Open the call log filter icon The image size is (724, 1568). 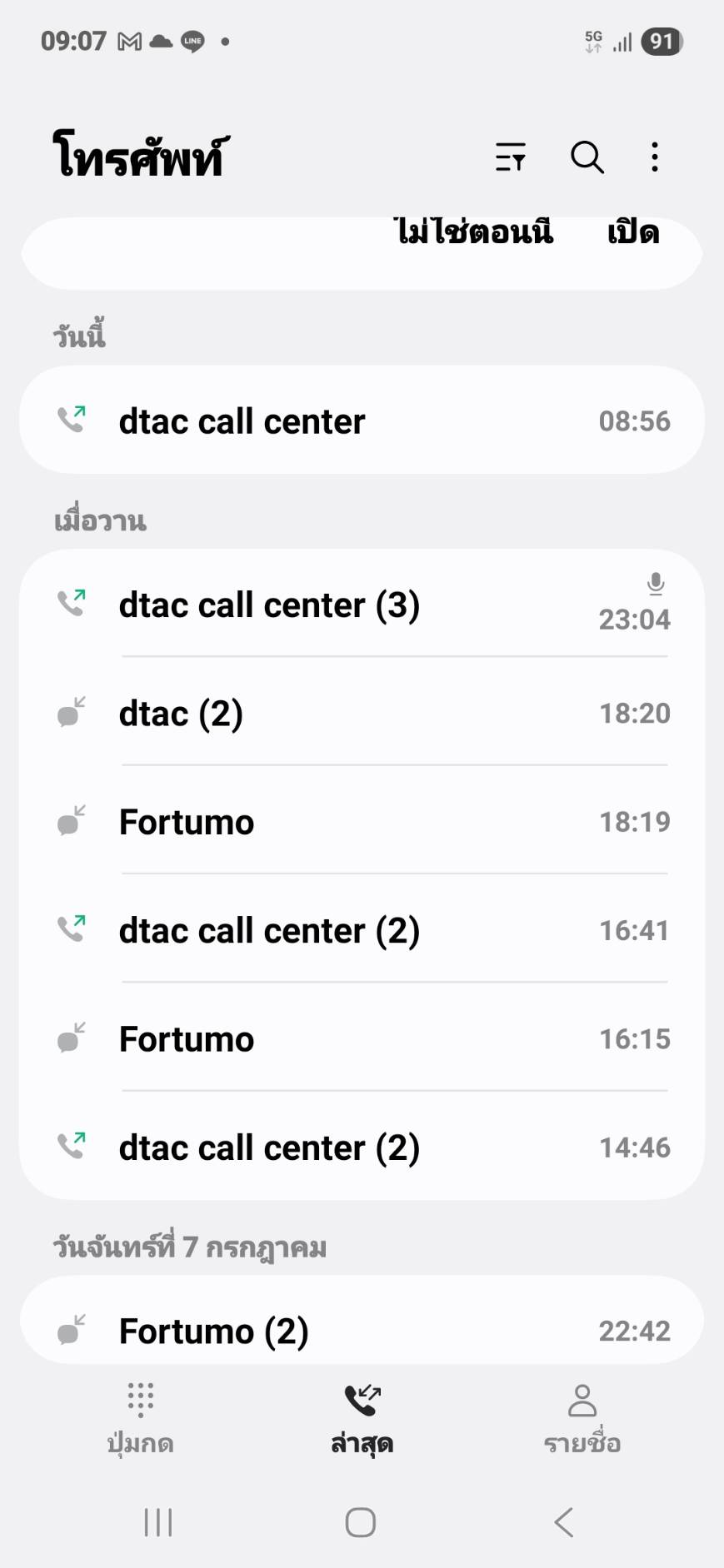510,157
